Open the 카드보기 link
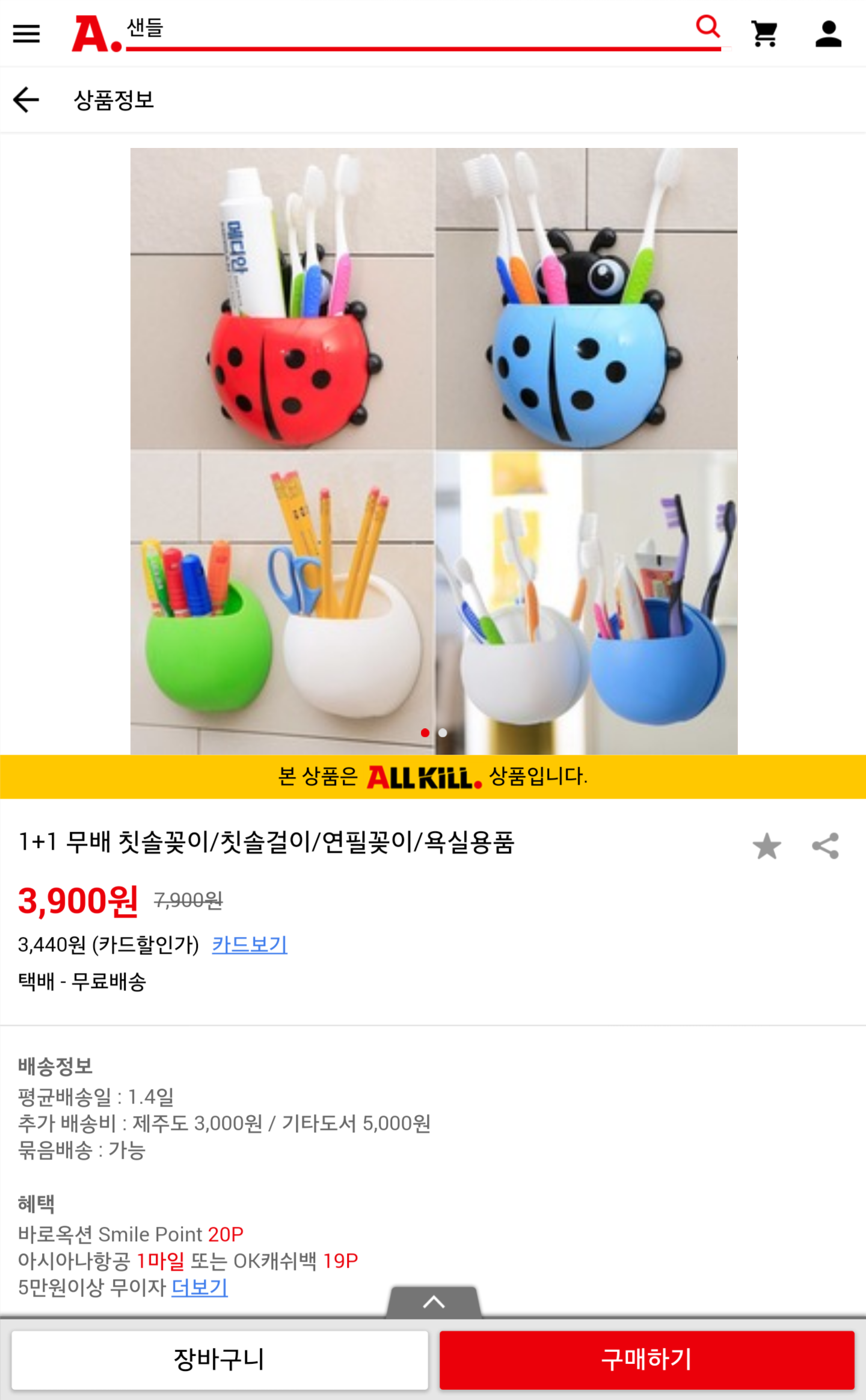This screenshot has width=866, height=1400. tap(249, 945)
